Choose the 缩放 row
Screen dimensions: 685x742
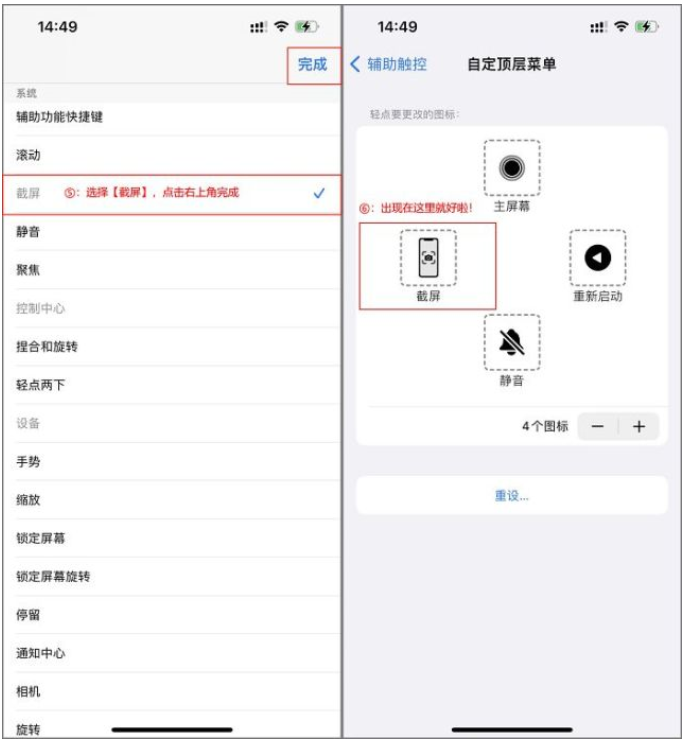point(28,500)
